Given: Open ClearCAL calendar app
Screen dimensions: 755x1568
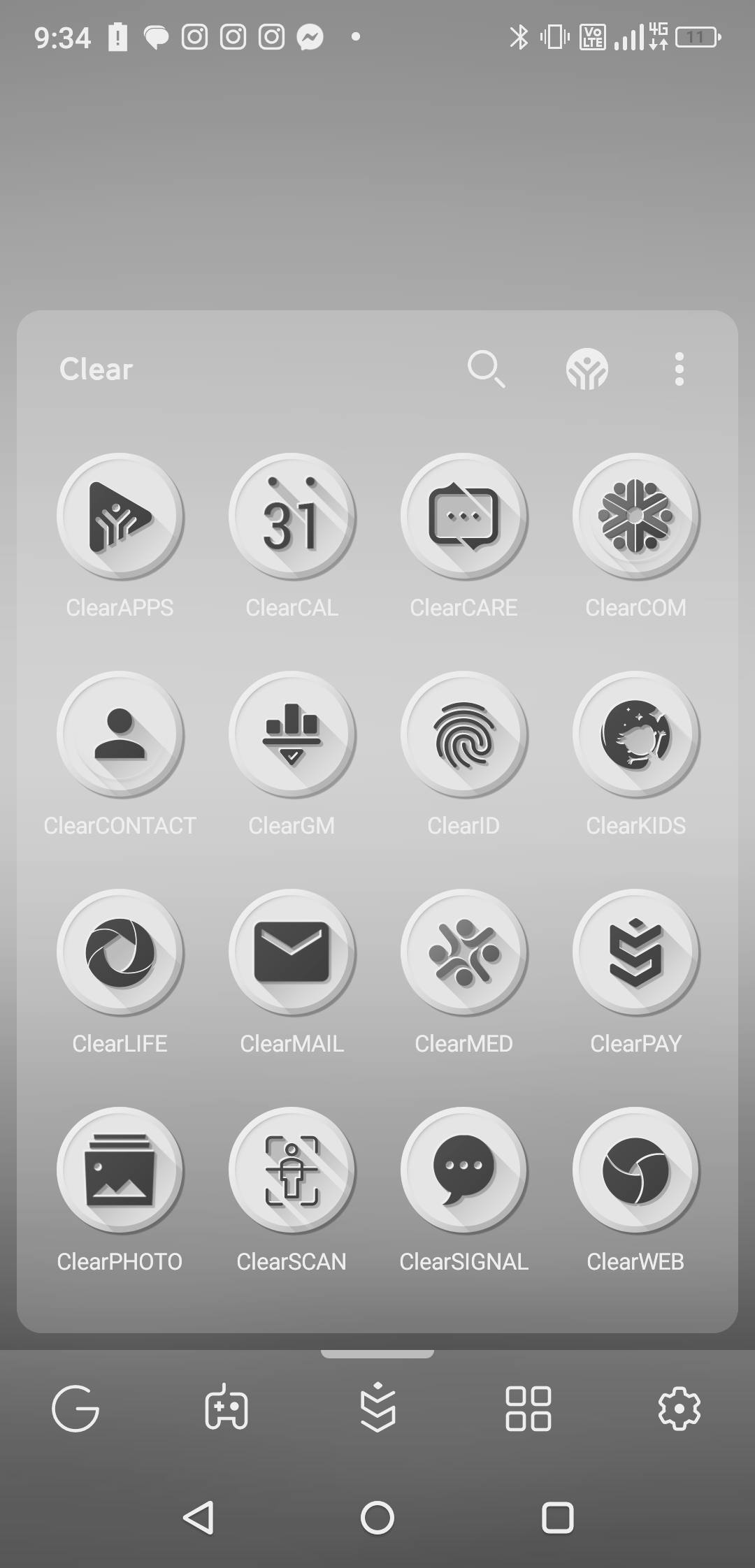Looking at the screenshot, I should (292, 516).
